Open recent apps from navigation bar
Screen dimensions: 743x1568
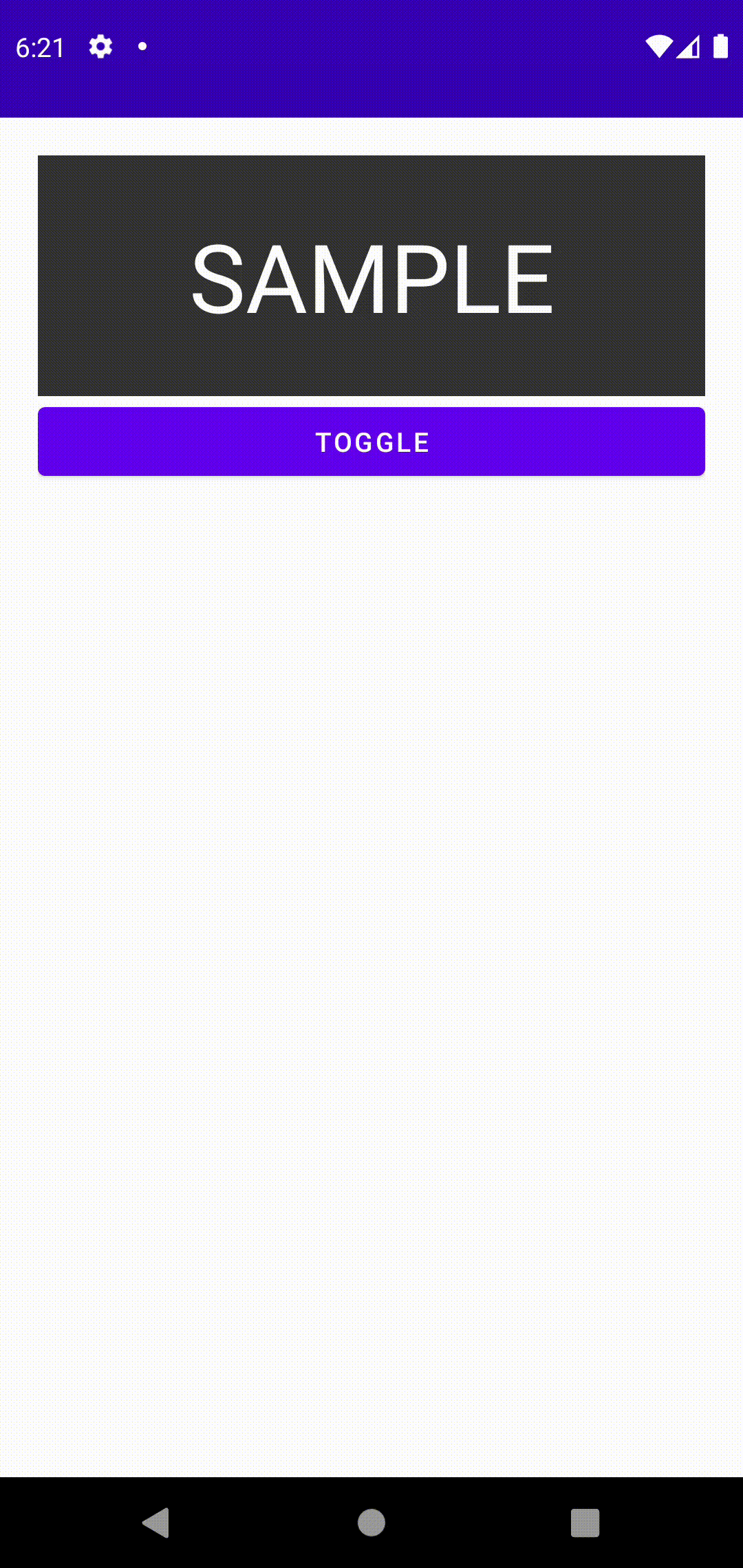tap(585, 1523)
